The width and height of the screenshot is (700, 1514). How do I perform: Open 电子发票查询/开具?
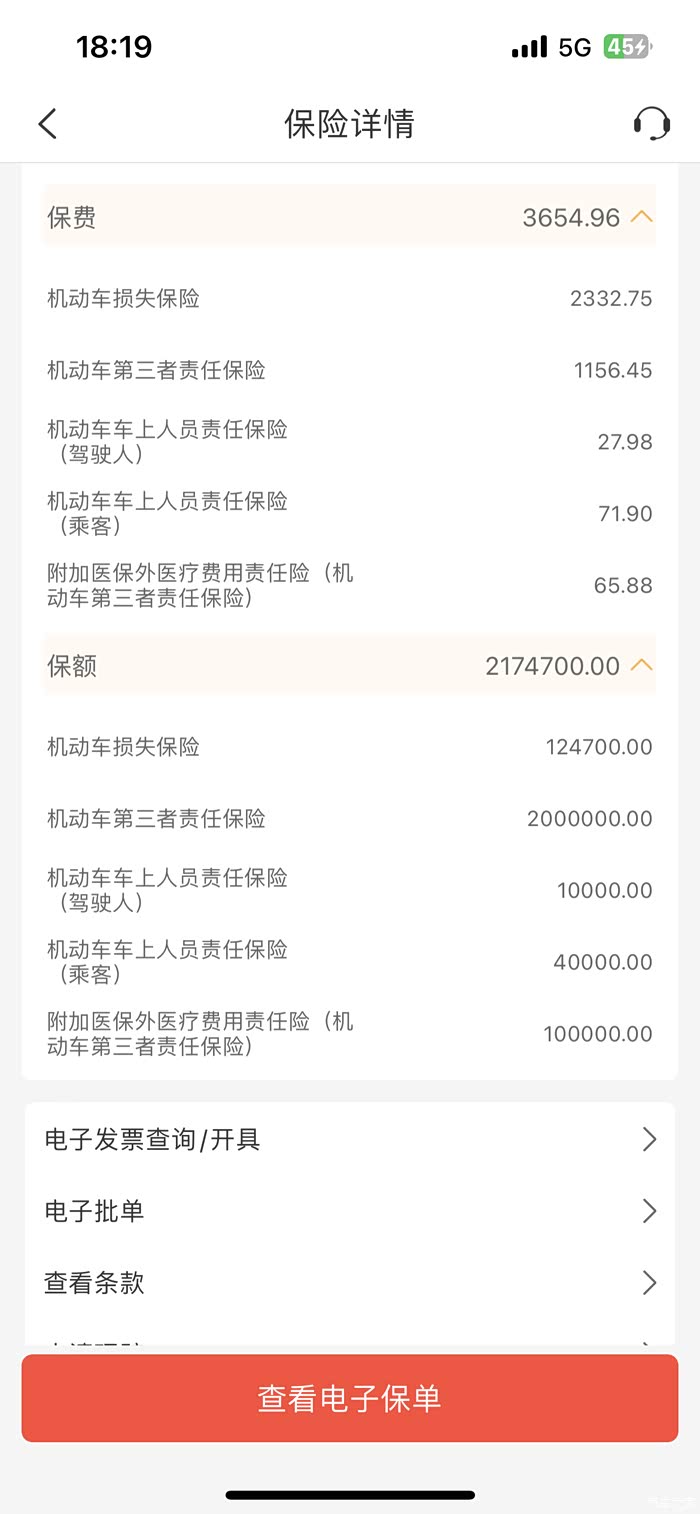pos(349,1139)
